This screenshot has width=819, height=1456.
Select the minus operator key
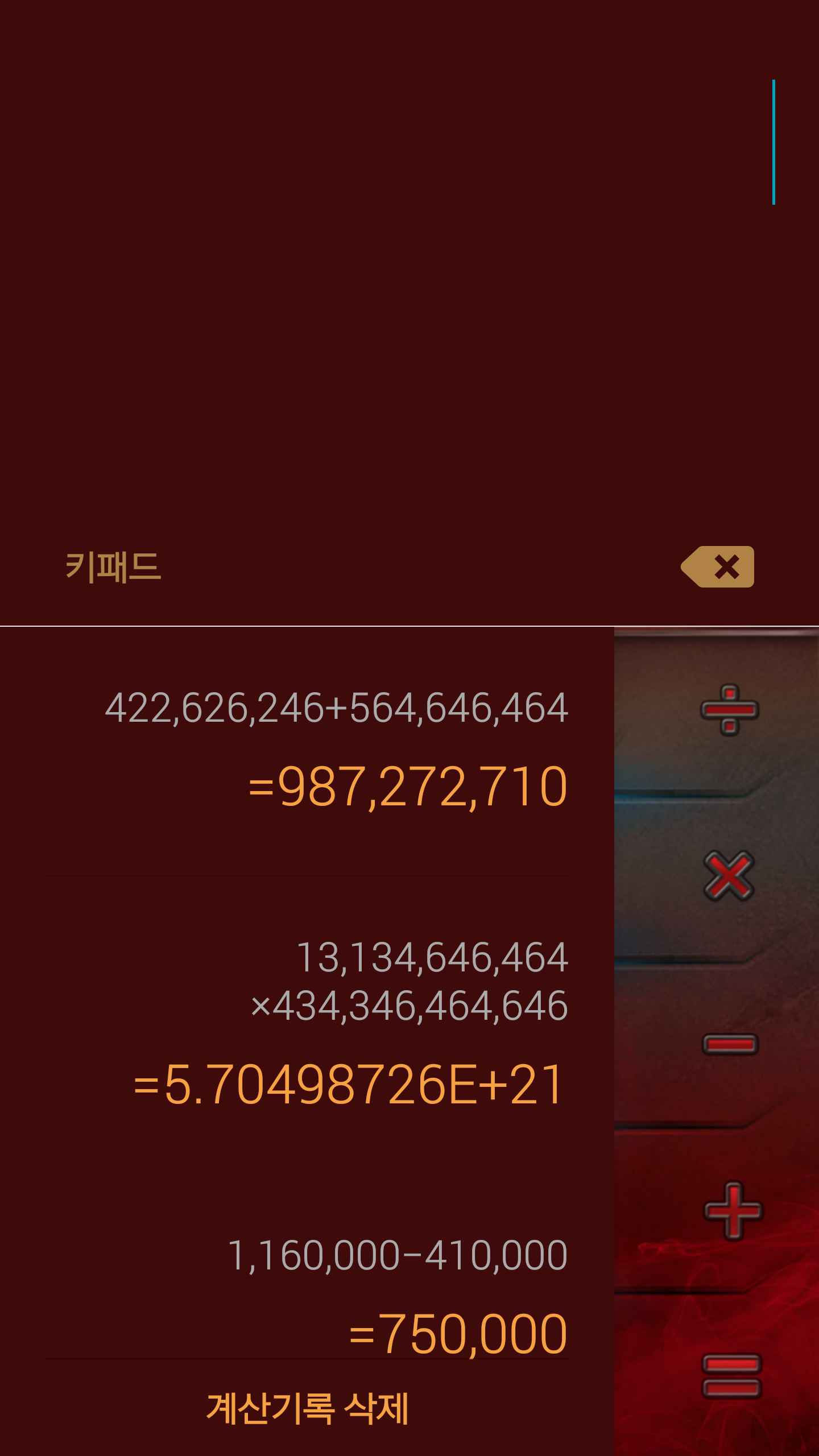[x=730, y=1044]
